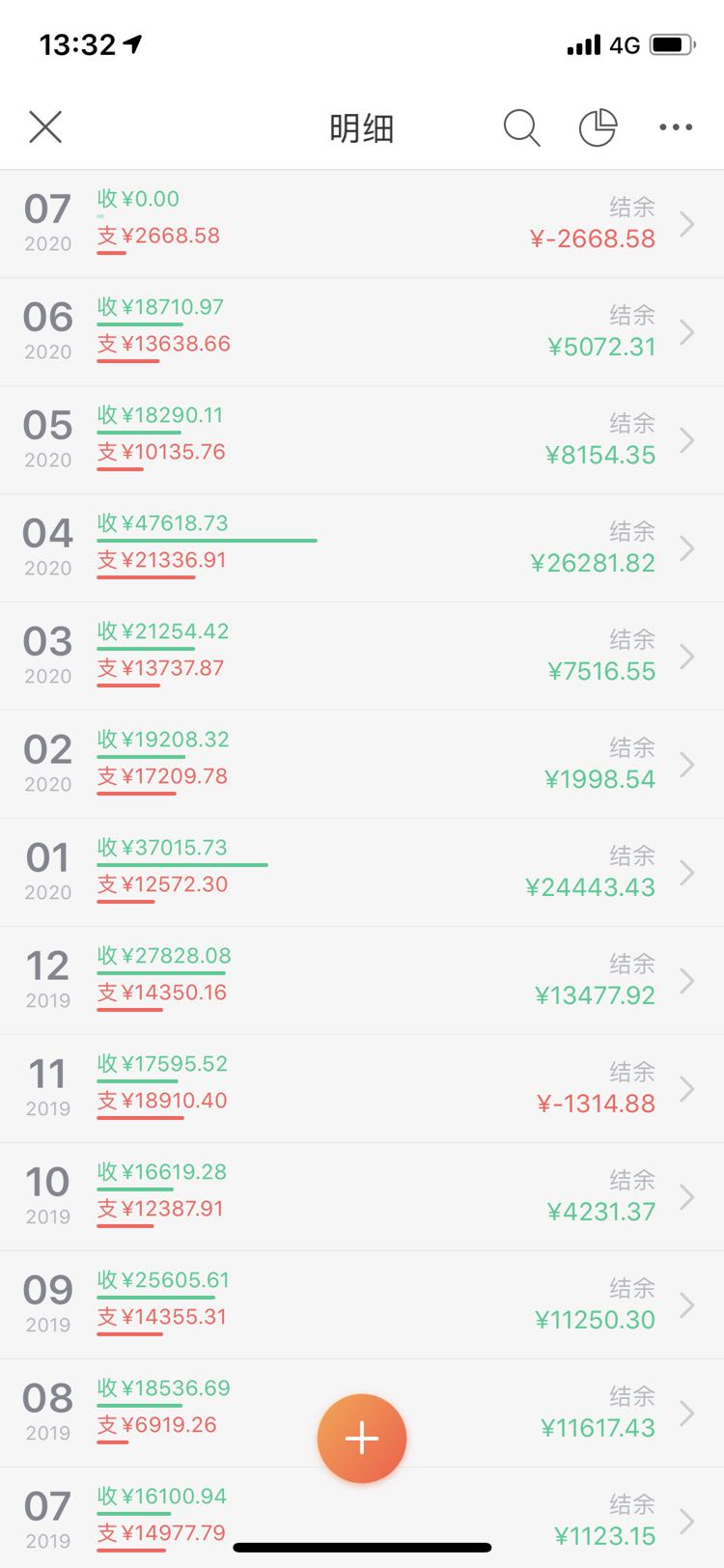Select the October 2019 month row
Viewport: 724px width, 1568px height.
(362, 1197)
